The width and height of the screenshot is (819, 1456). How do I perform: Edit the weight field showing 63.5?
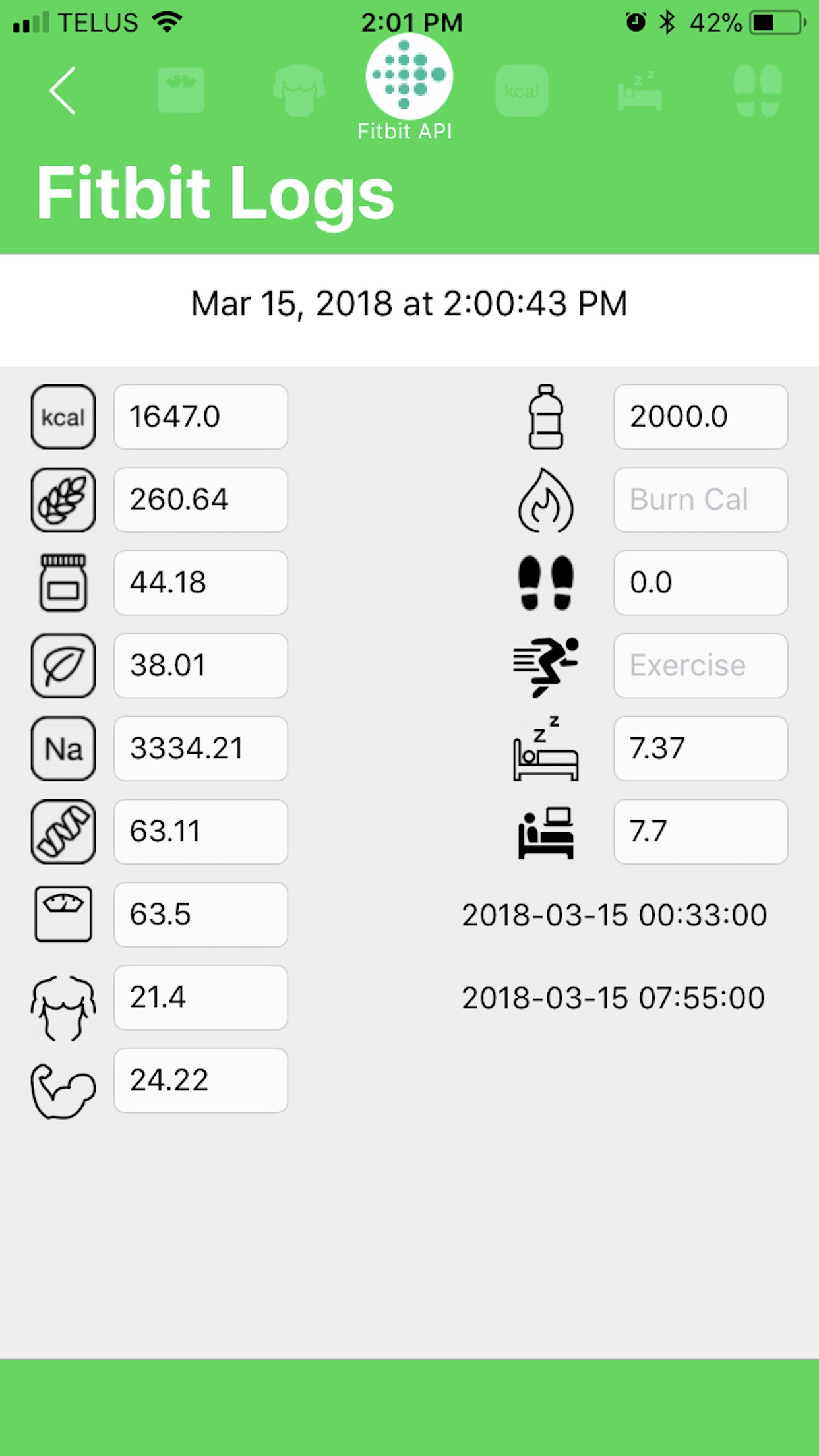pyautogui.click(x=200, y=915)
